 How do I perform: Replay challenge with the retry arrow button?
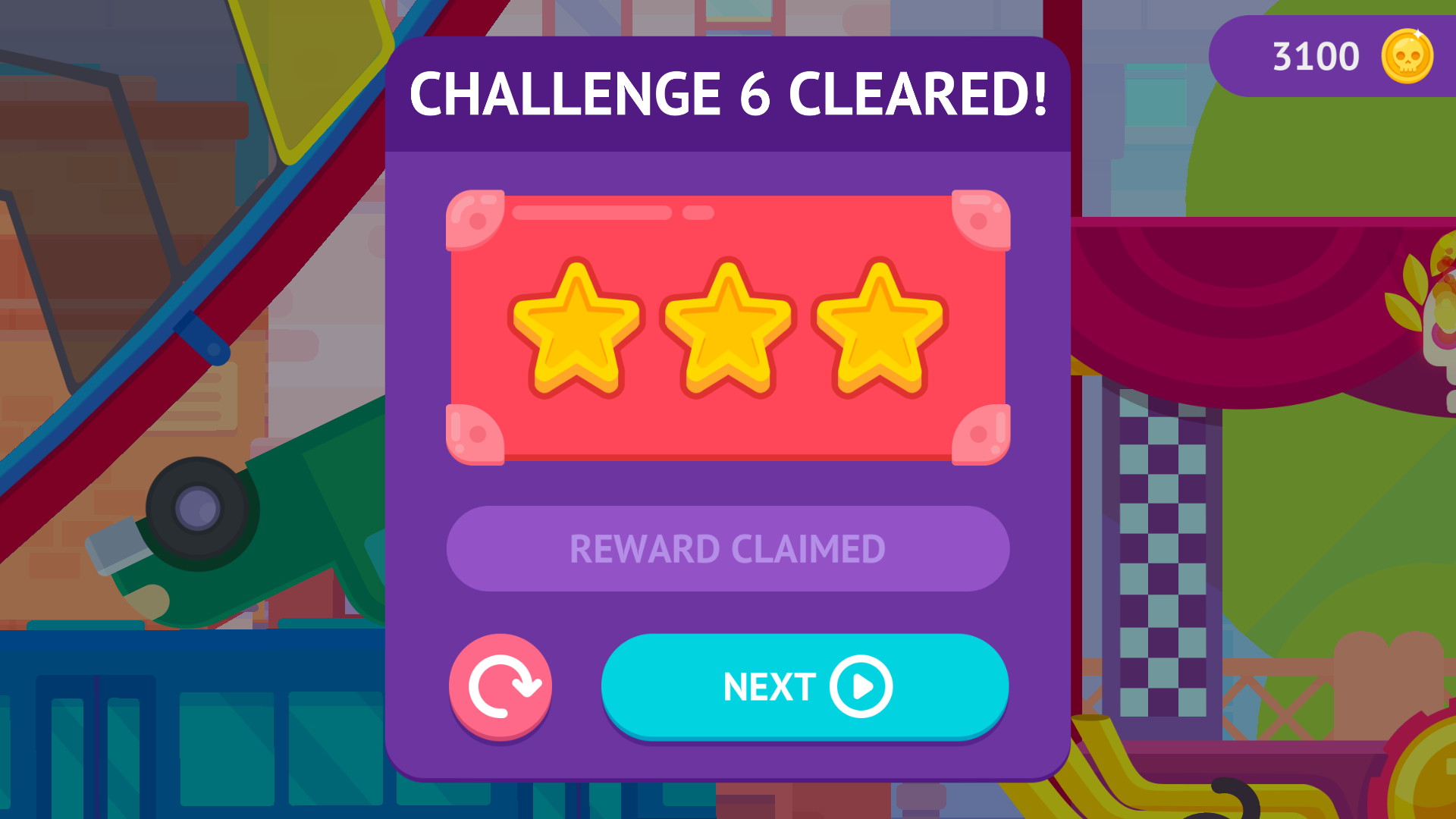[500, 686]
